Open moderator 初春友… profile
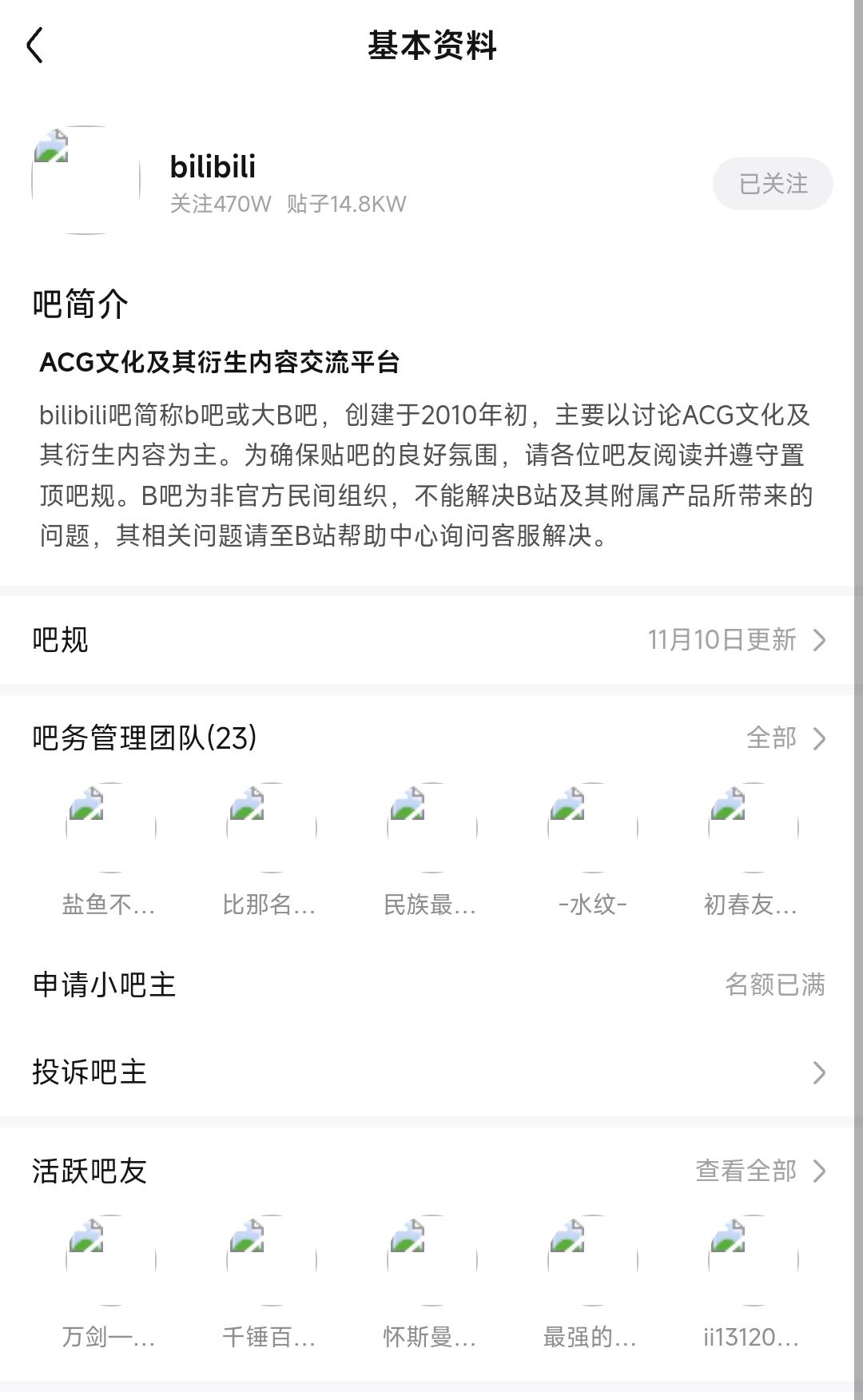The width and height of the screenshot is (863, 1400). tap(753, 828)
